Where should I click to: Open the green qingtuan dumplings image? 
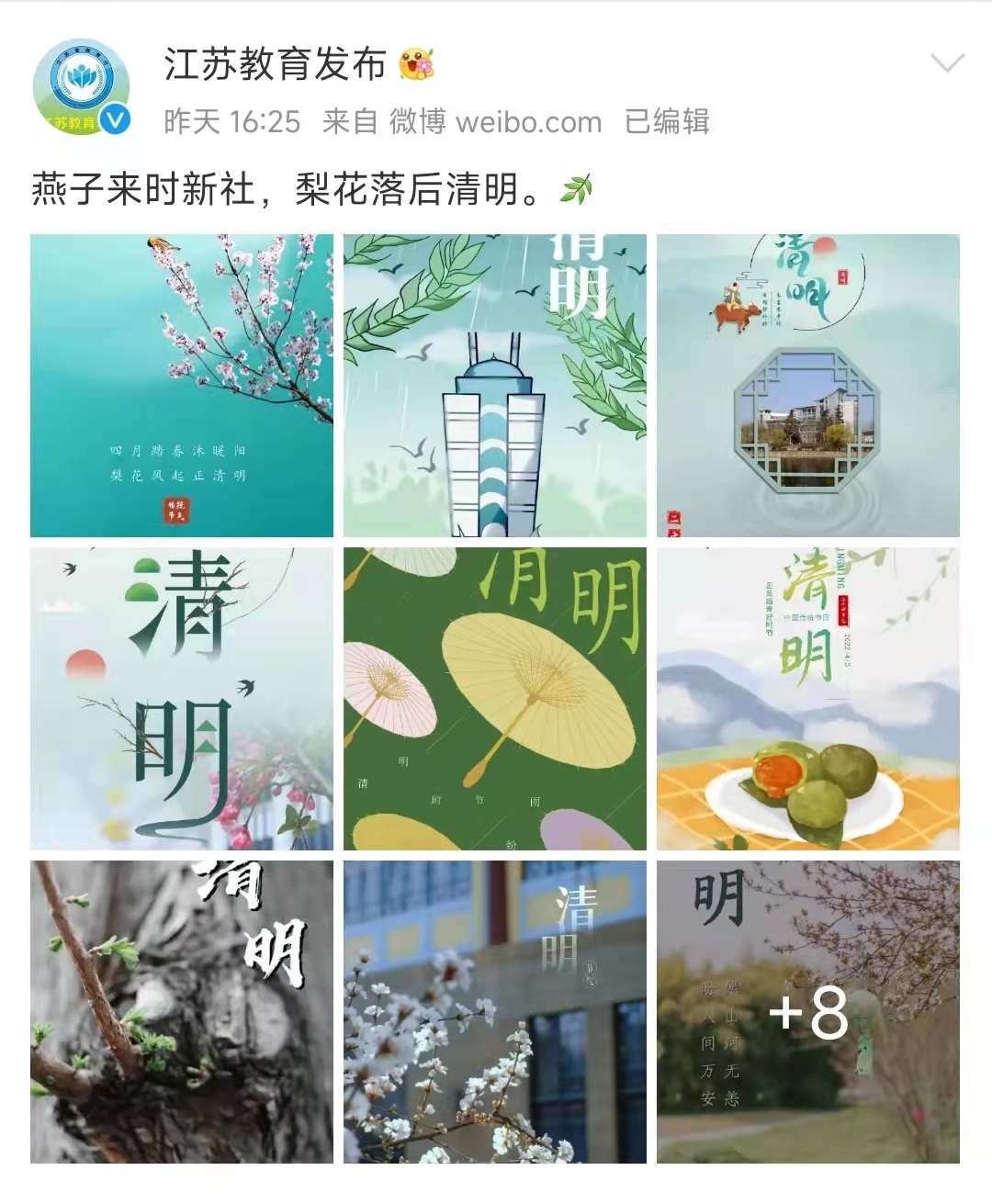pyautogui.click(x=808, y=699)
